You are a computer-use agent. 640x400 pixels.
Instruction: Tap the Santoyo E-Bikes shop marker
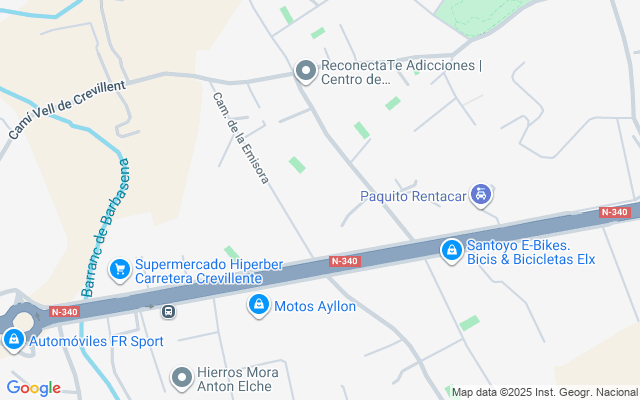(452, 250)
